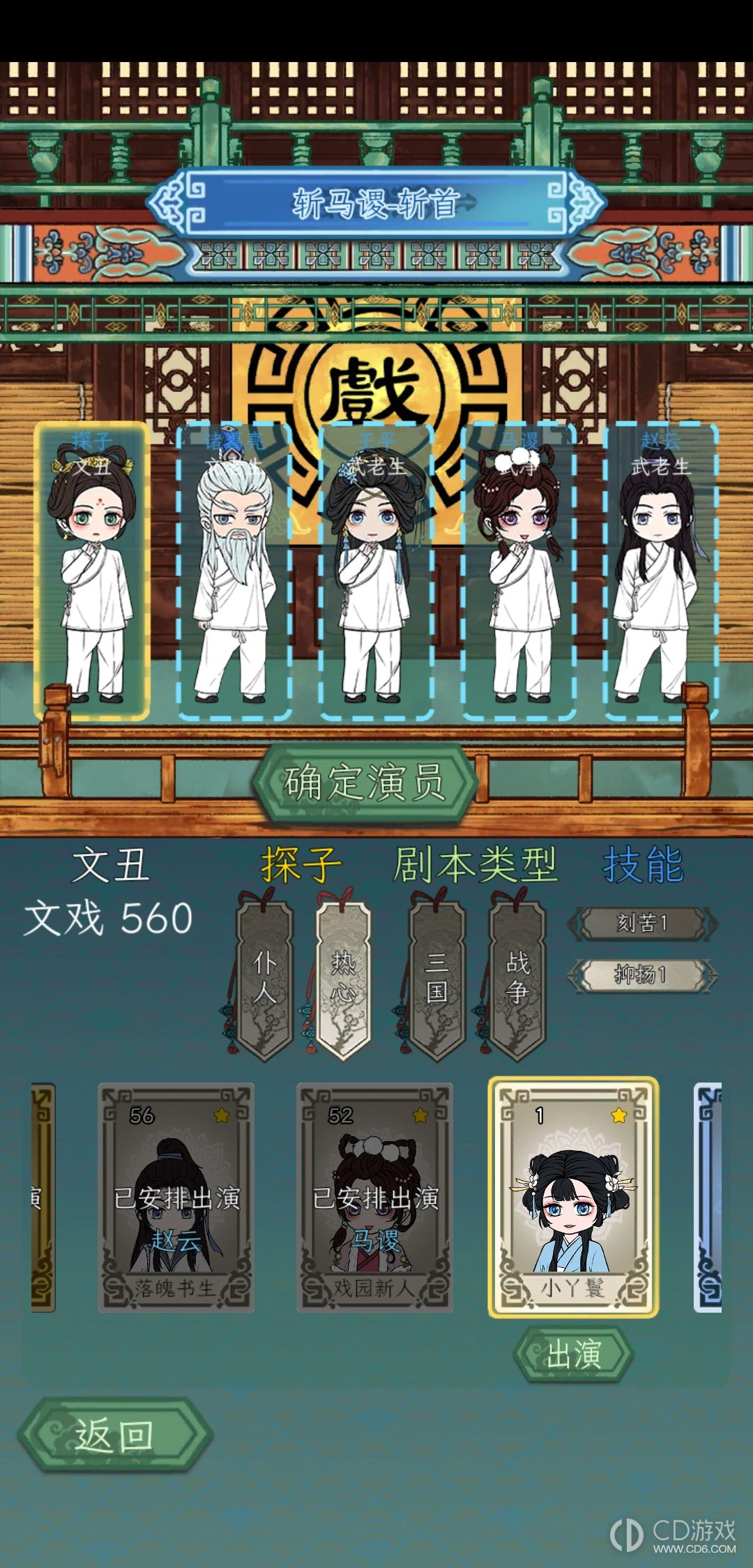Screen dimensions: 753x1568
Task: Tap the 仆人 trait tag
Action: [x=264, y=978]
